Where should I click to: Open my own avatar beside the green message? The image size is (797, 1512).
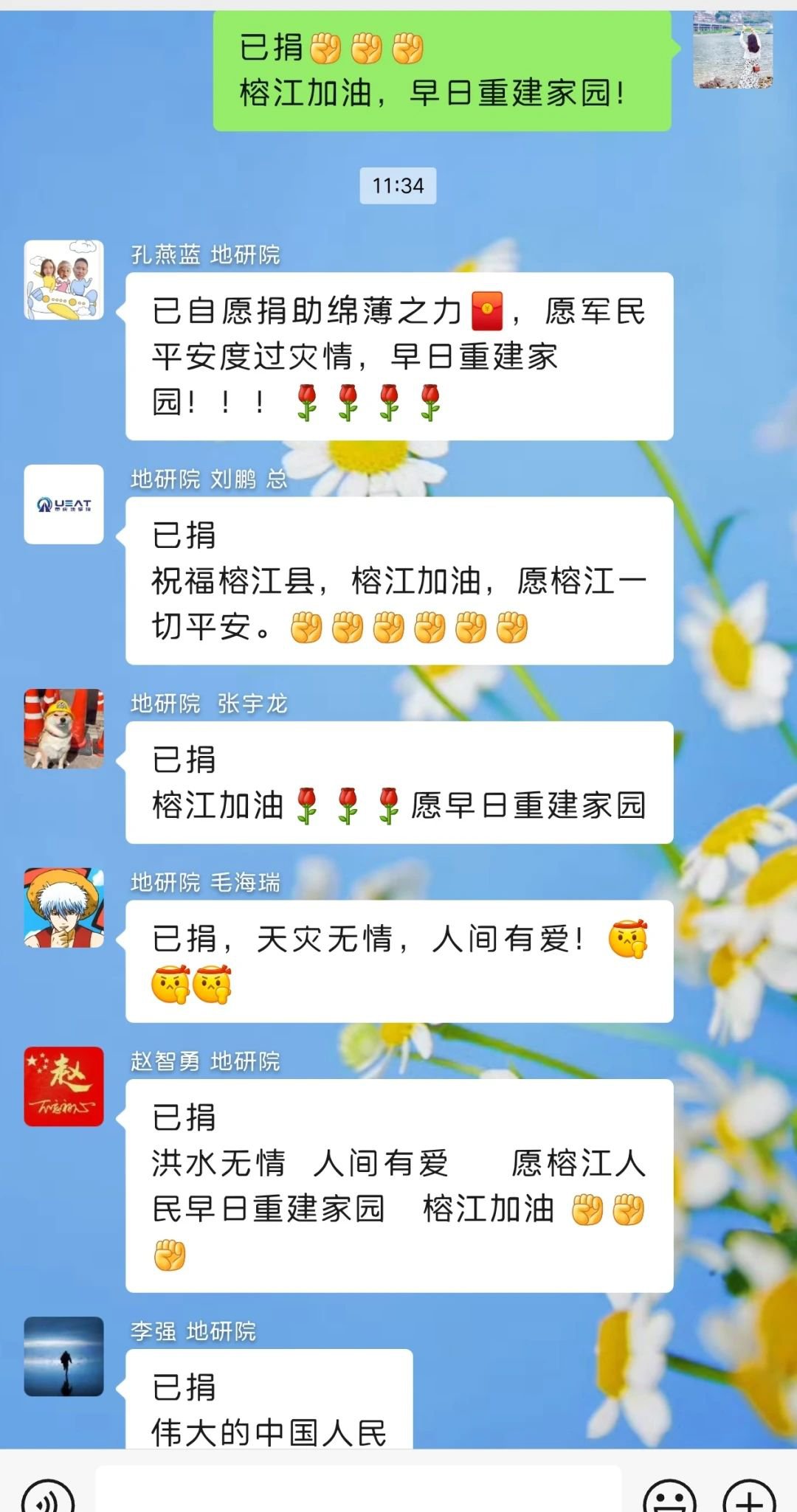pos(733,50)
